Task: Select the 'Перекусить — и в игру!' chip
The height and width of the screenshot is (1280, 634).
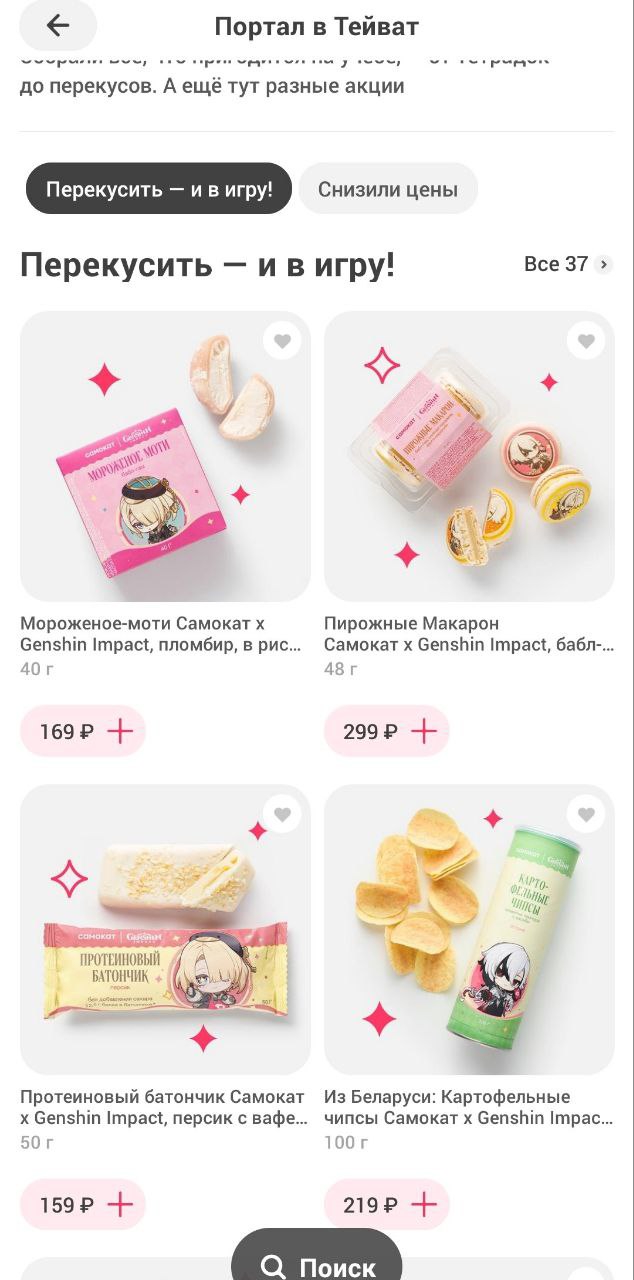Action: pos(159,189)
